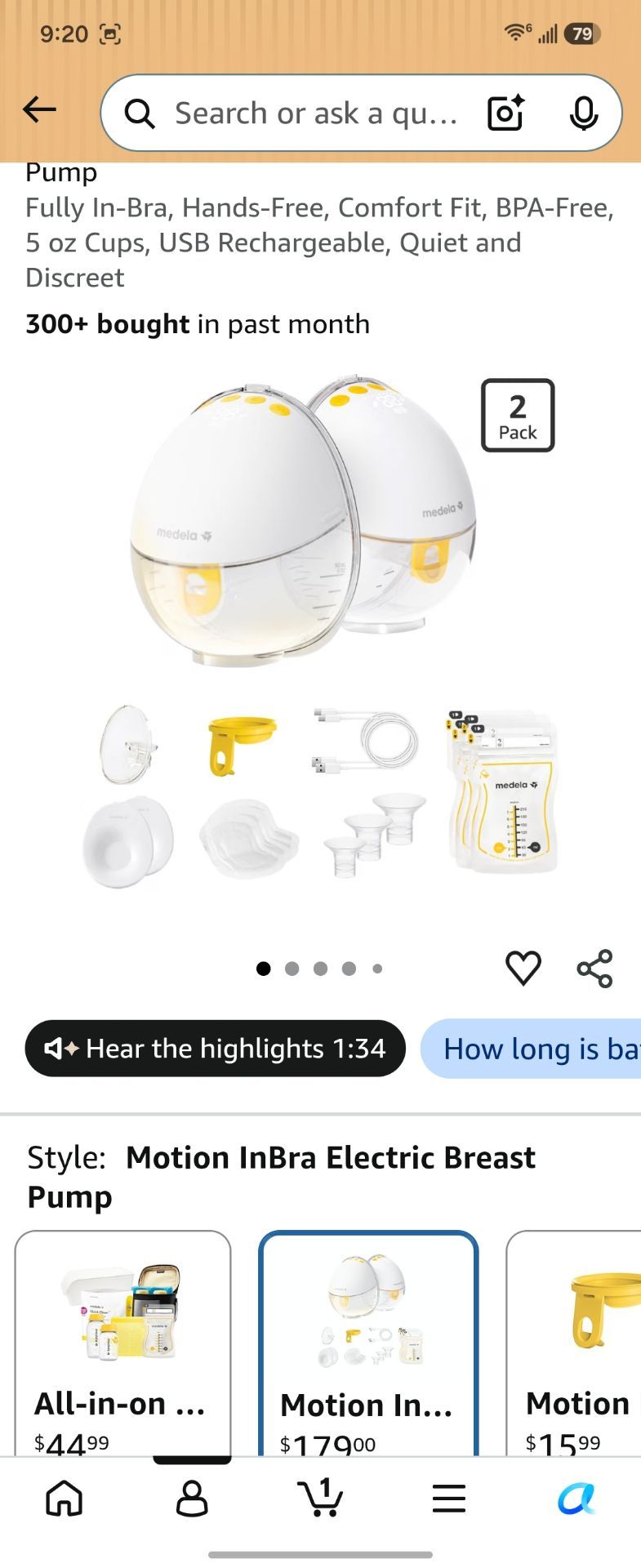Select the Motion In... style for $179.00
Viewport: 641px width, 1568px height.
tap(368, 1343)
